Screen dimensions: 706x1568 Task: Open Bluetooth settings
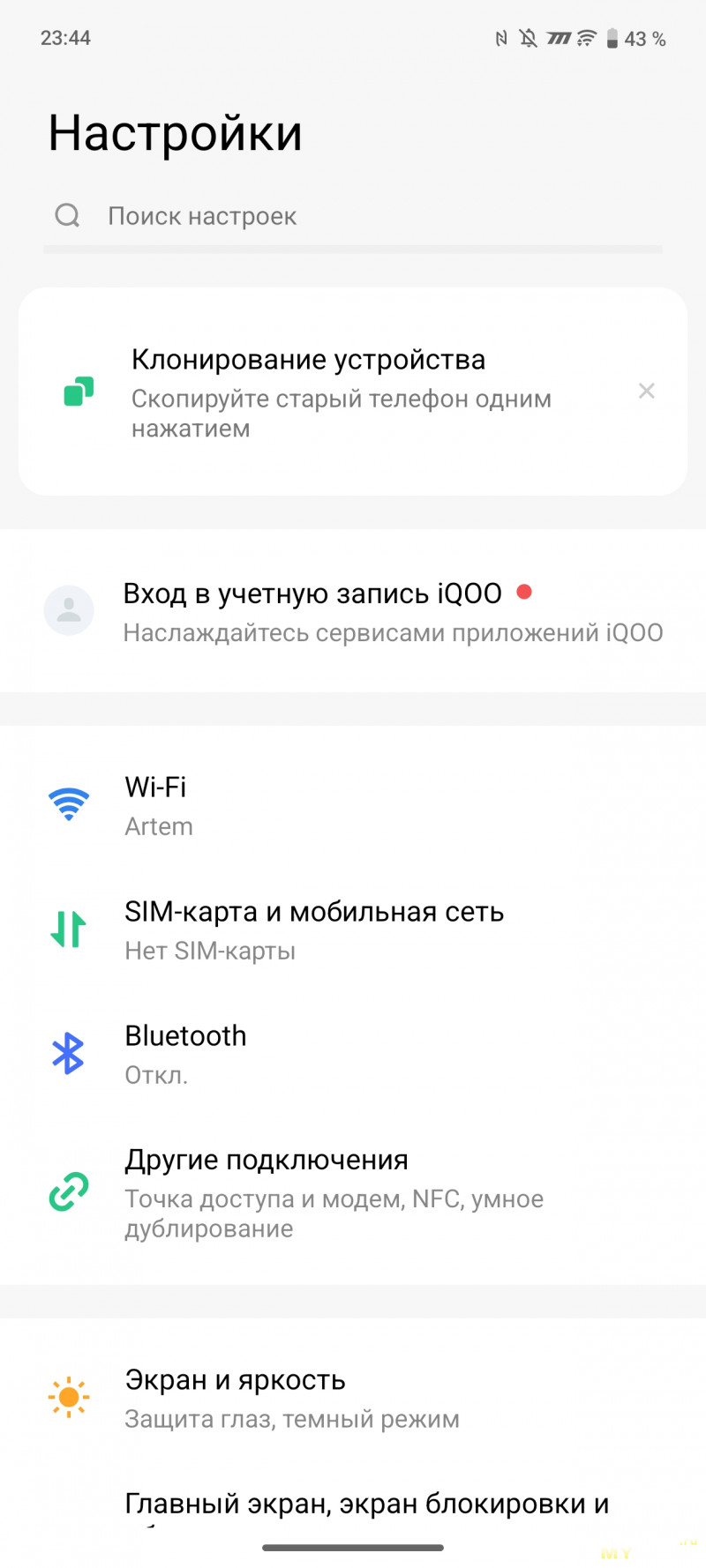click(x=353, y=1054)
